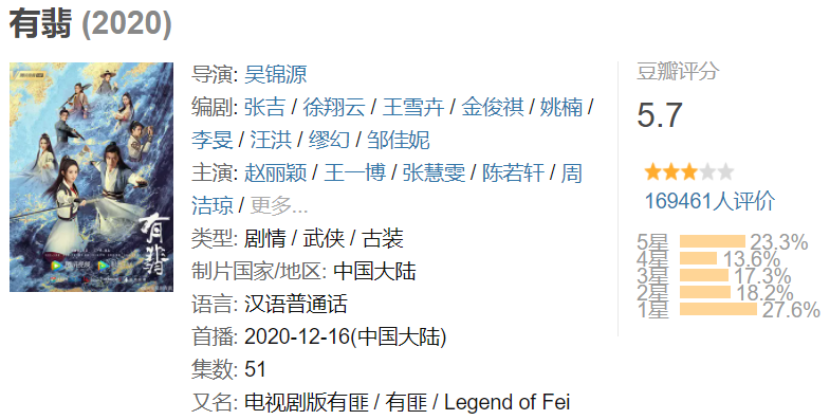View actor 陈若轩's profile

[x=513, y=173]
